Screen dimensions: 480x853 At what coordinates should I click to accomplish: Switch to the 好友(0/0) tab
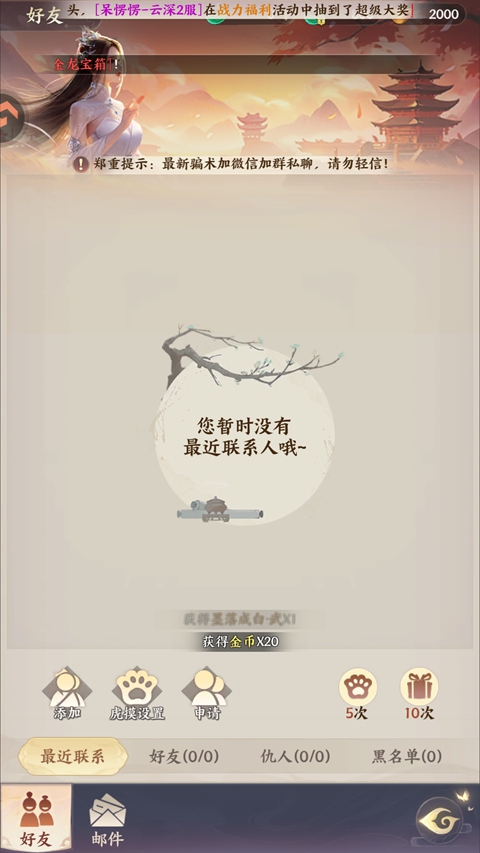(x=184, y=756)
